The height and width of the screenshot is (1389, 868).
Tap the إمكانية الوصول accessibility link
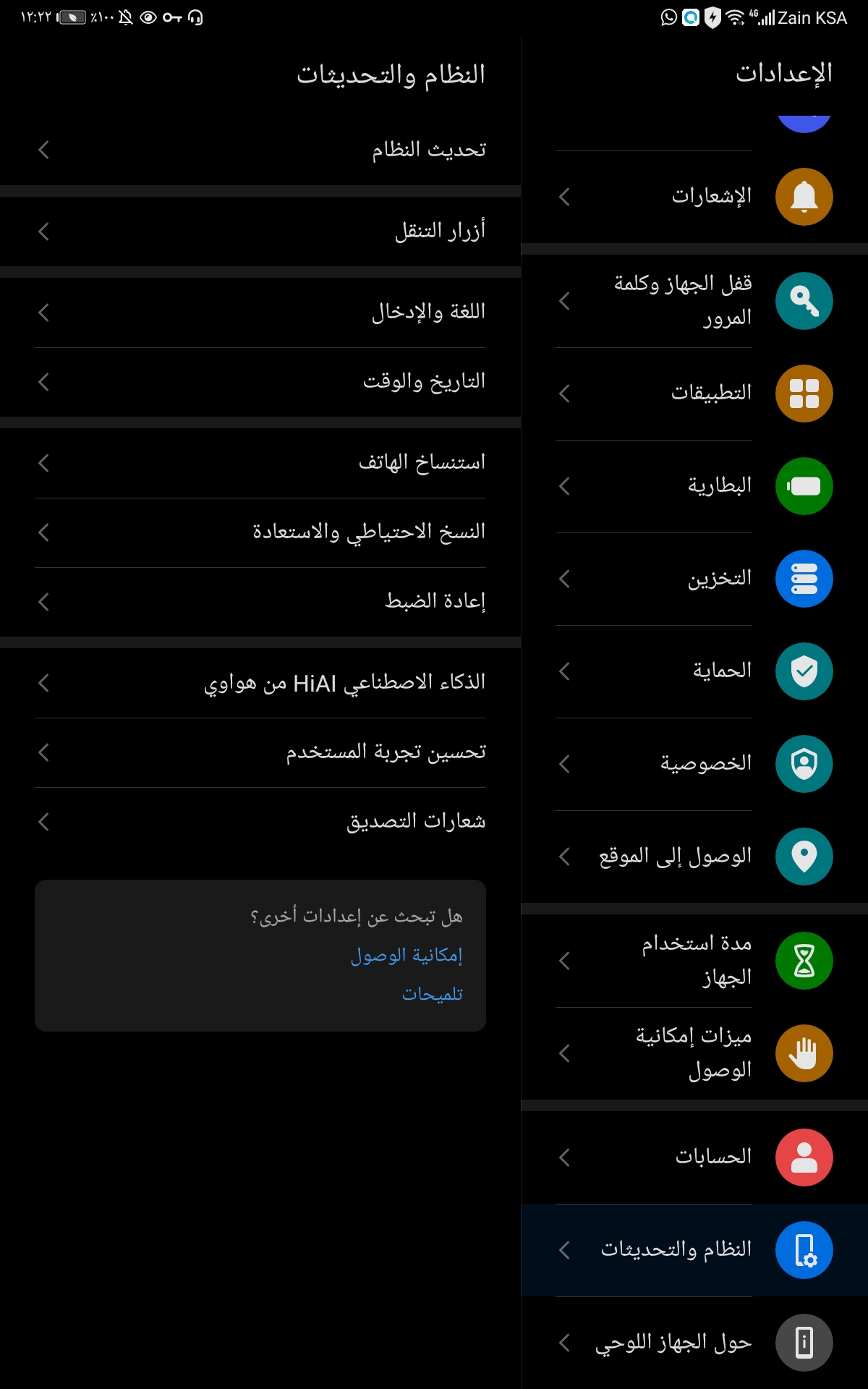point(407,955)
